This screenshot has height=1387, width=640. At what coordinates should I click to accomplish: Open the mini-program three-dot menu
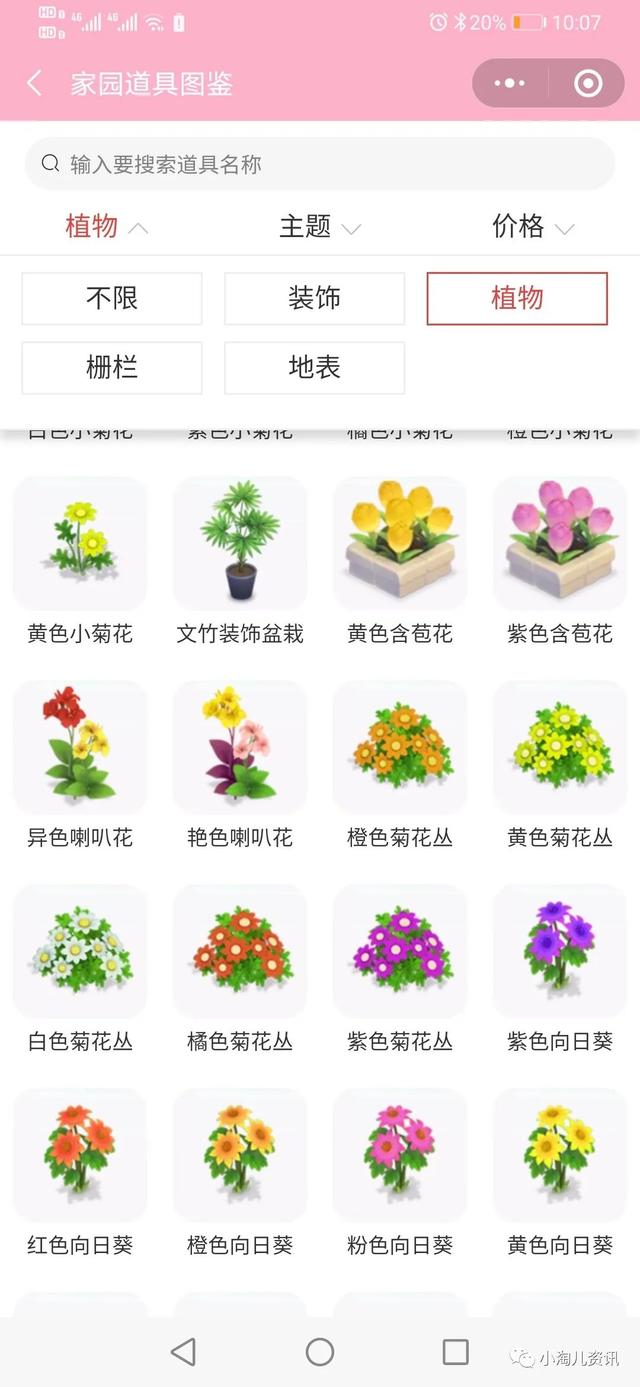pos(510,83)
